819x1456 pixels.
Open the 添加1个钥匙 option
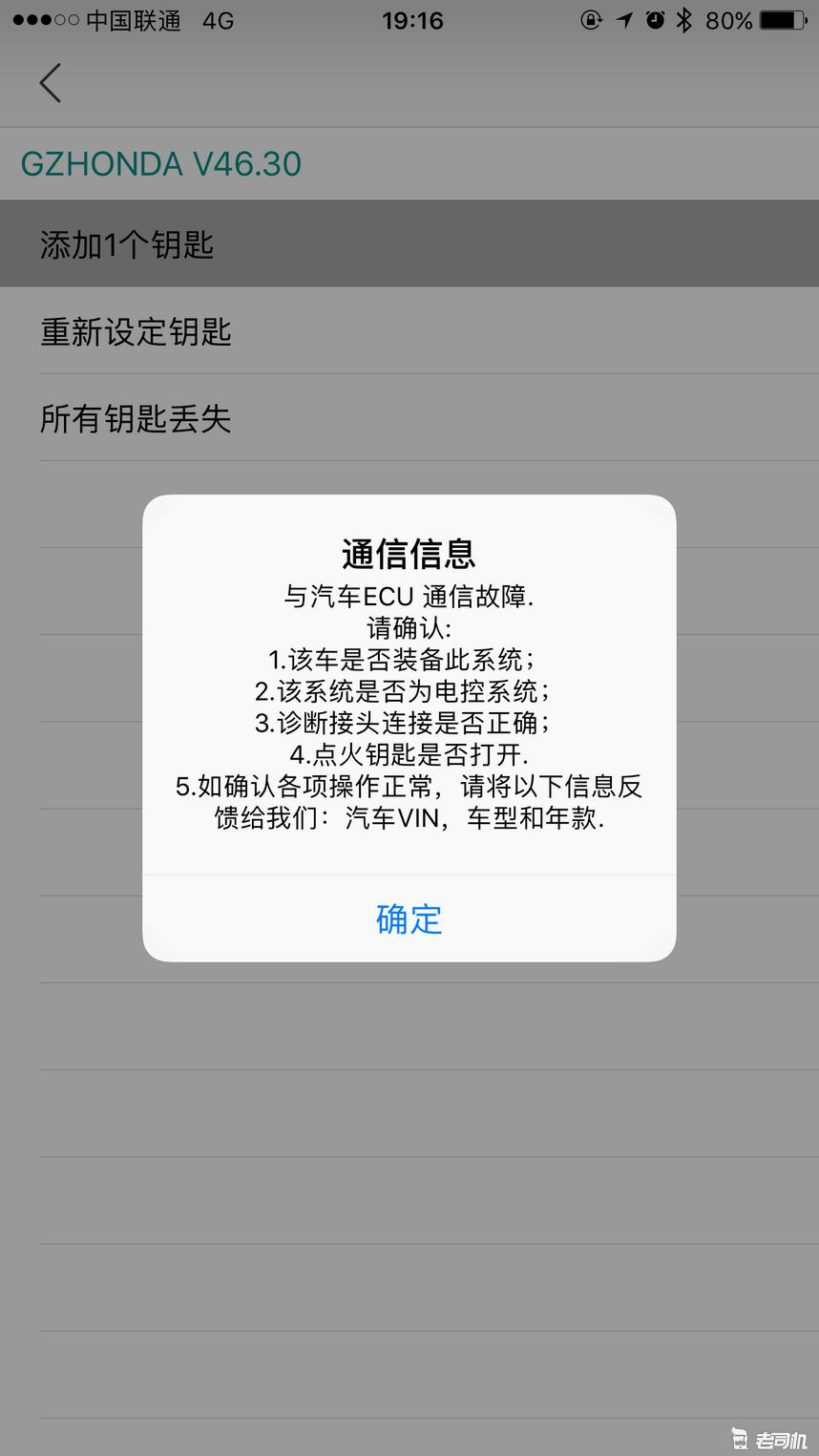[125, 244]
